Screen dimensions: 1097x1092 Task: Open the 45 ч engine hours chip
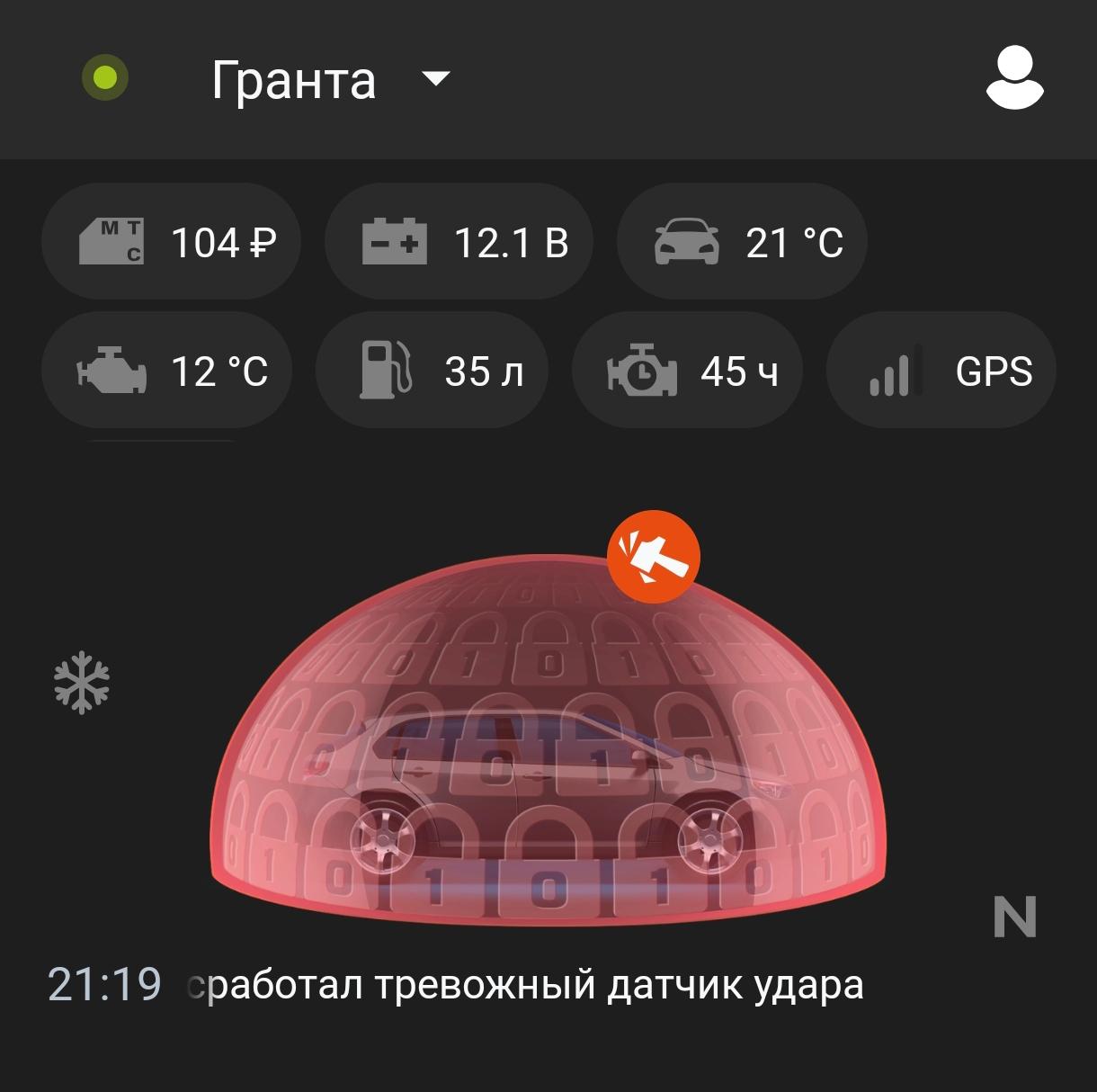pyautogui.click(x=687, y=371)
